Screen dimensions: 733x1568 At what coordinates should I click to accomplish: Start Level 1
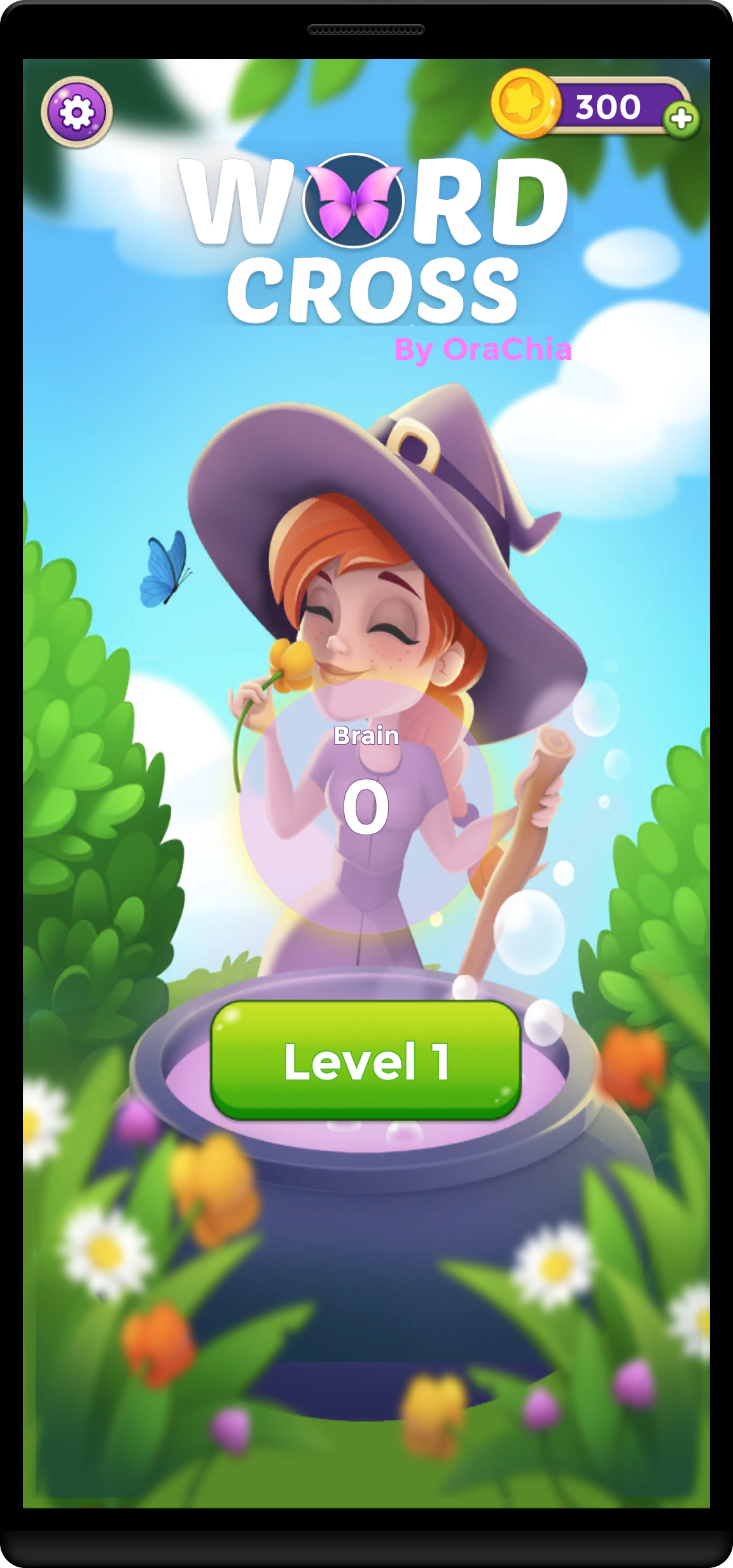366,1061
